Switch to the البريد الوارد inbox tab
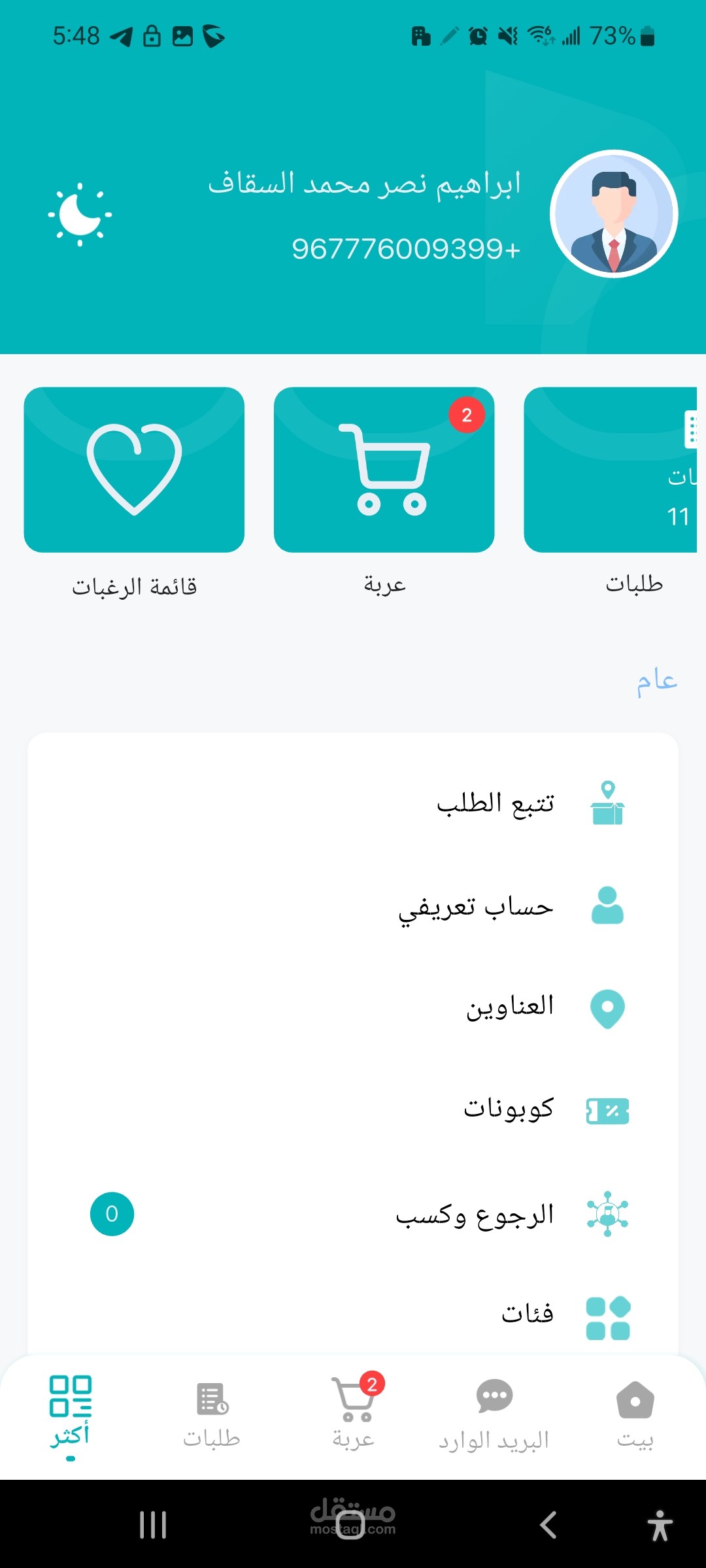Image resolution: width=706 pixels, height=1568 pixels. [494, 1414]
